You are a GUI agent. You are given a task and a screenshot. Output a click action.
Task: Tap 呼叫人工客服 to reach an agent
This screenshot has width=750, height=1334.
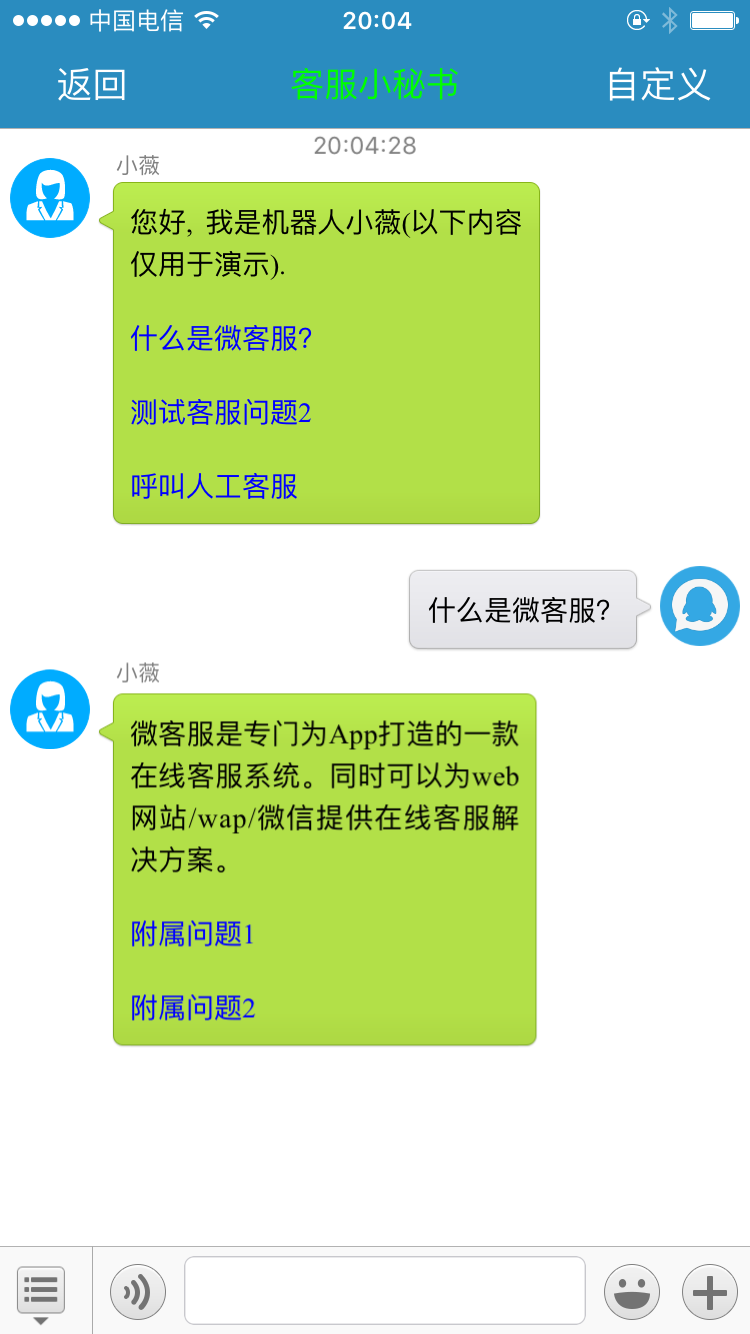214,486
